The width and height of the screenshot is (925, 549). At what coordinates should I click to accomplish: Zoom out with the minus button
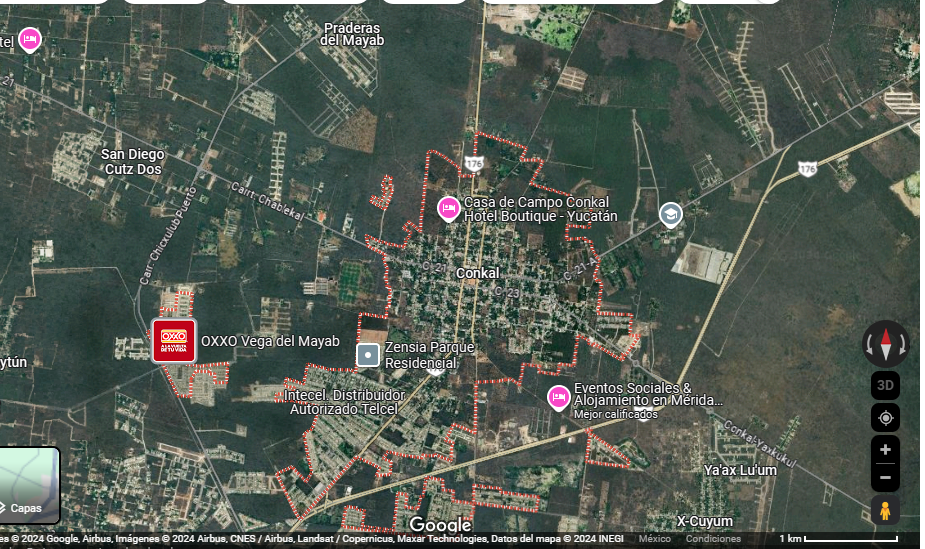click(x=885, y=478)
